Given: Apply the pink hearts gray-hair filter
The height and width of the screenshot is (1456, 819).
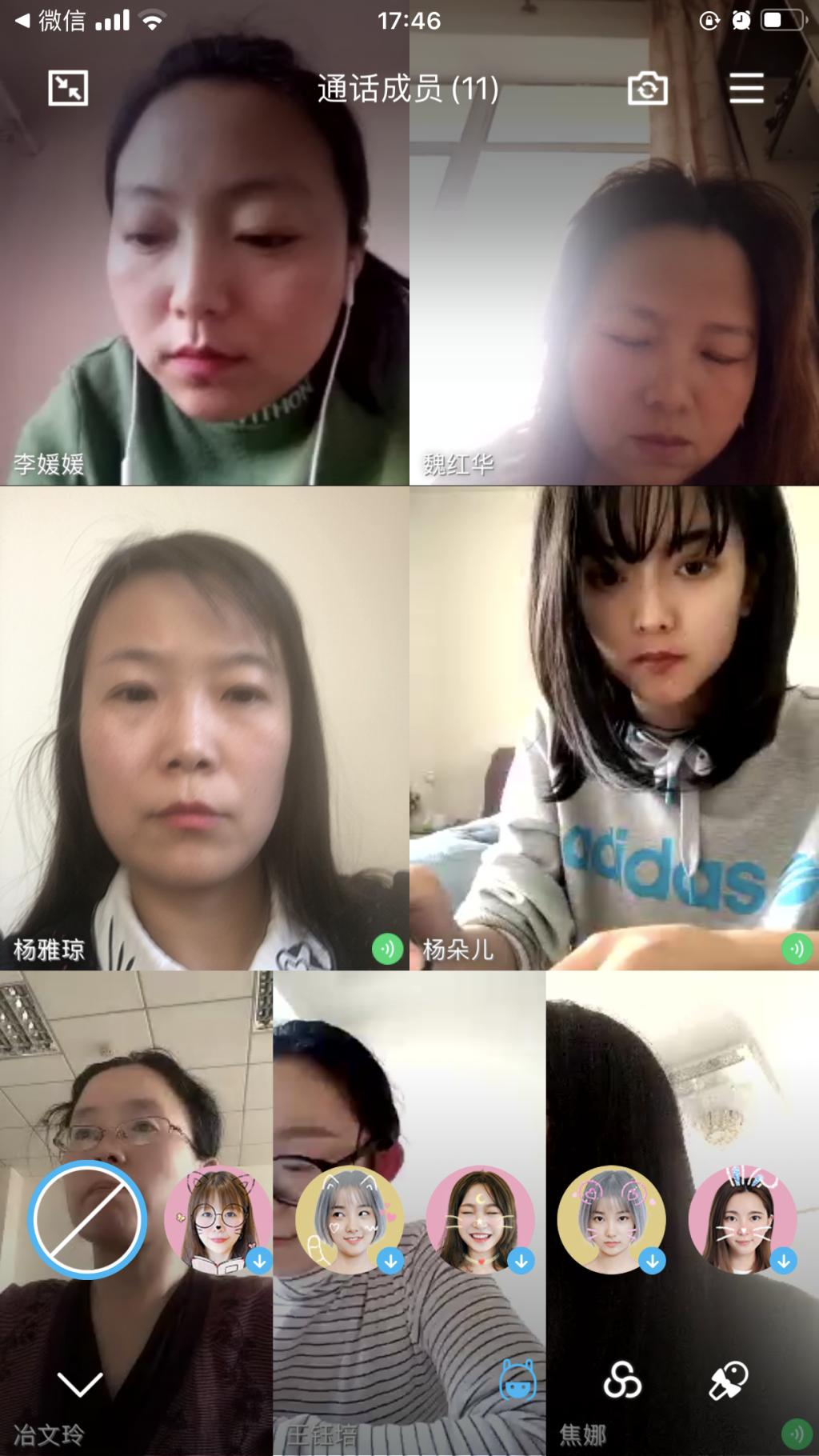Looking at the screenshot, I should [x=611, y=1219].
